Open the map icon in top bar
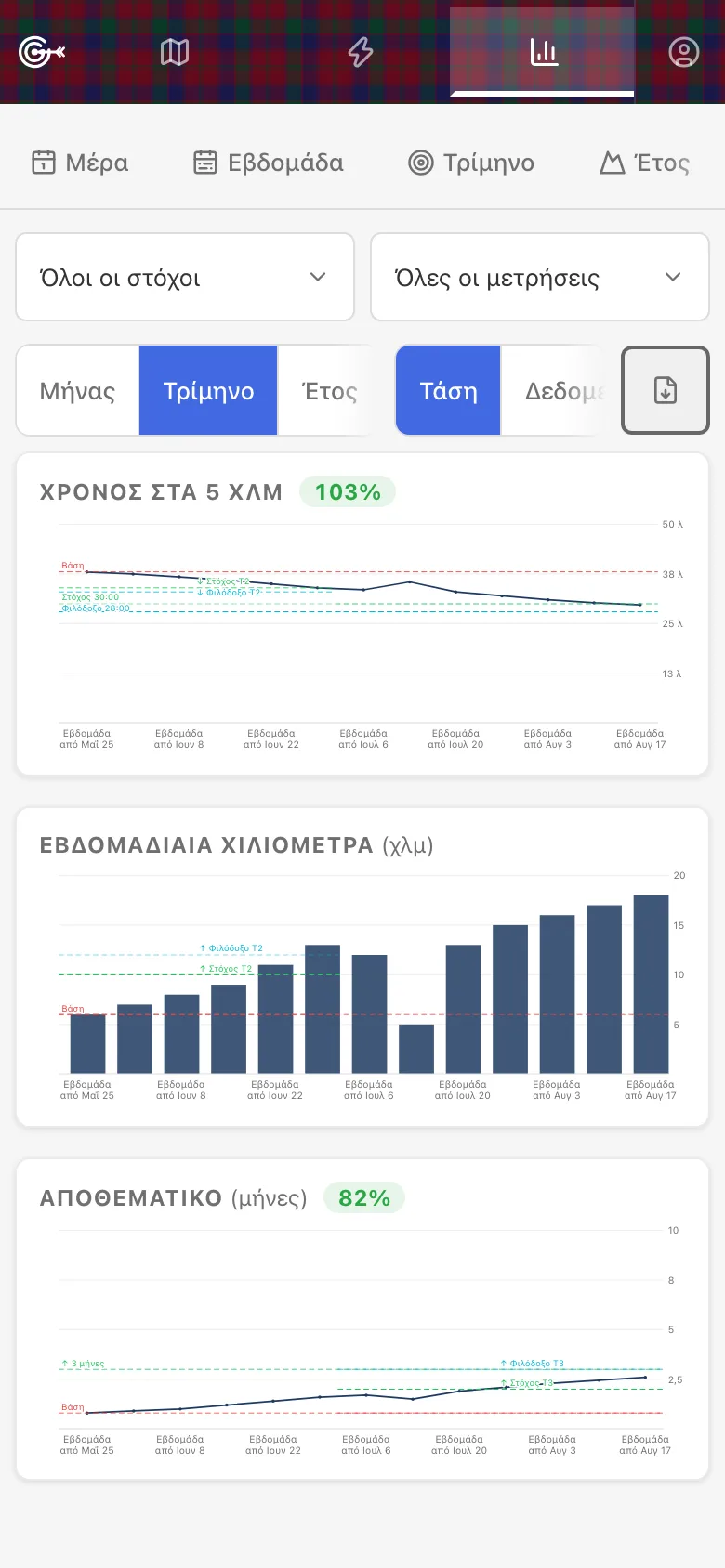The width and height of the screenshot is (725, 1568). [175, 52]
